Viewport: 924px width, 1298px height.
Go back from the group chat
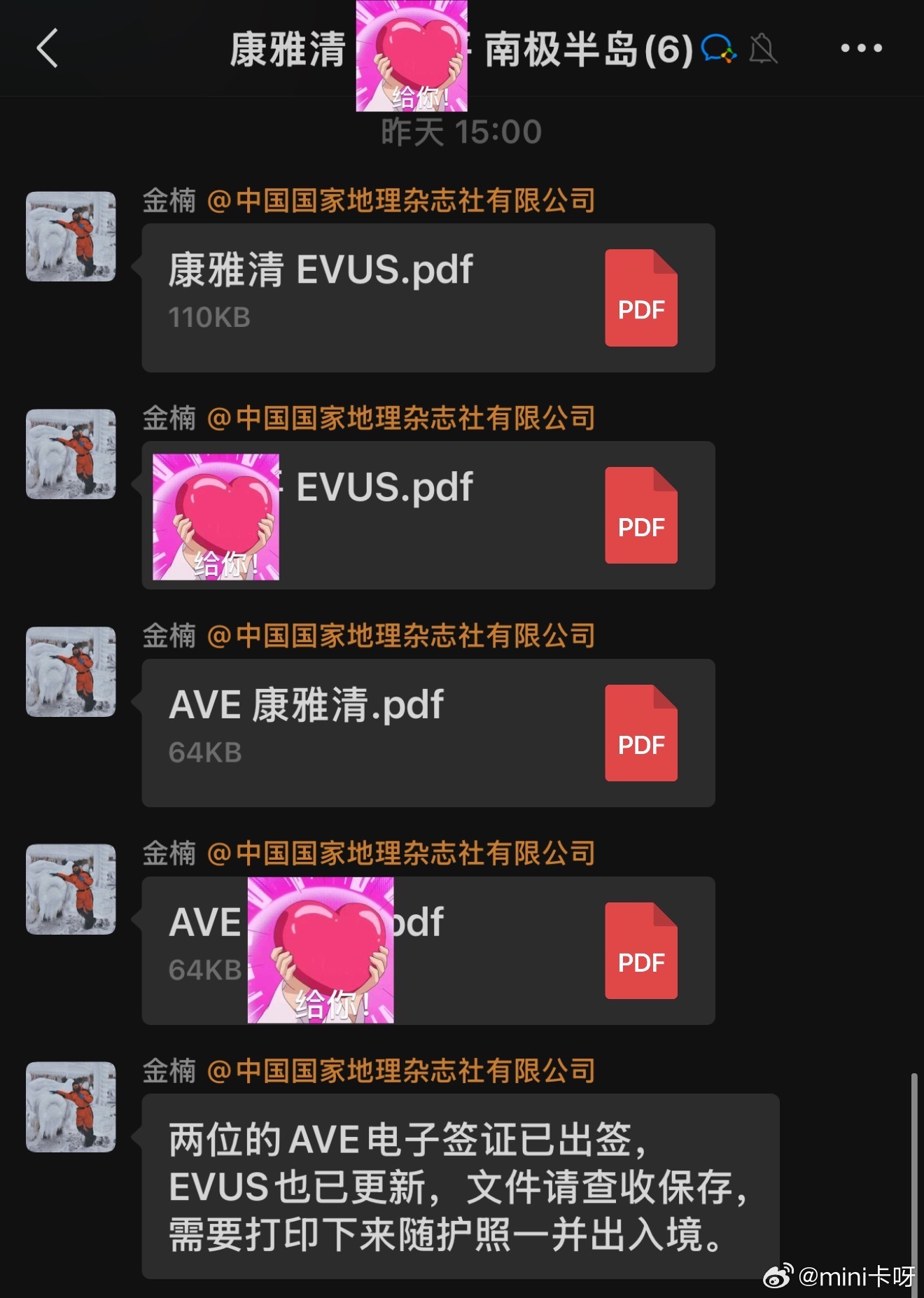(x=48, y=48)
